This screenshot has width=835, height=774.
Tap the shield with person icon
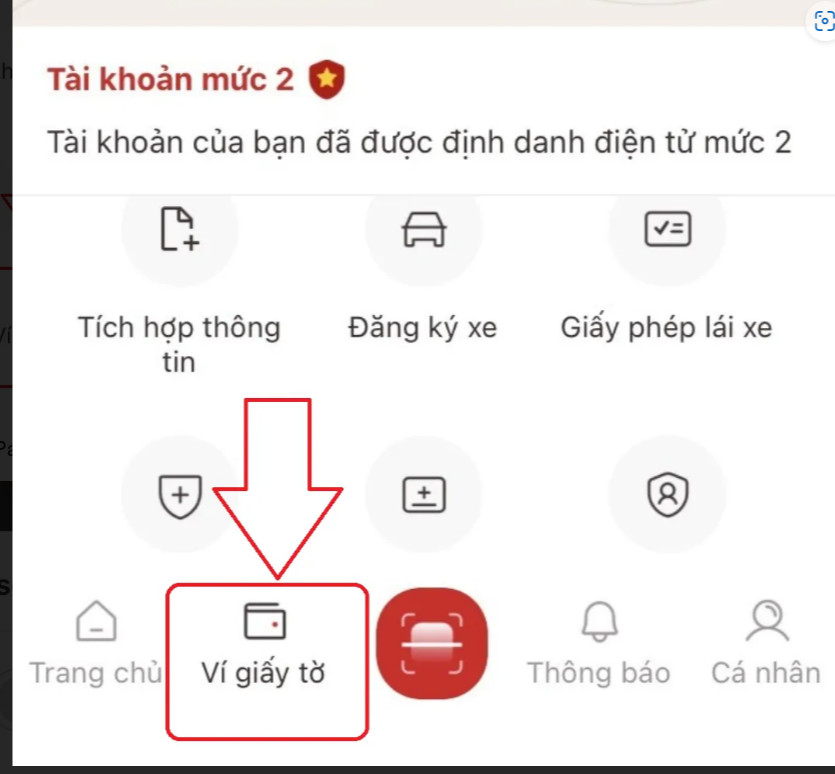[667, 494]
